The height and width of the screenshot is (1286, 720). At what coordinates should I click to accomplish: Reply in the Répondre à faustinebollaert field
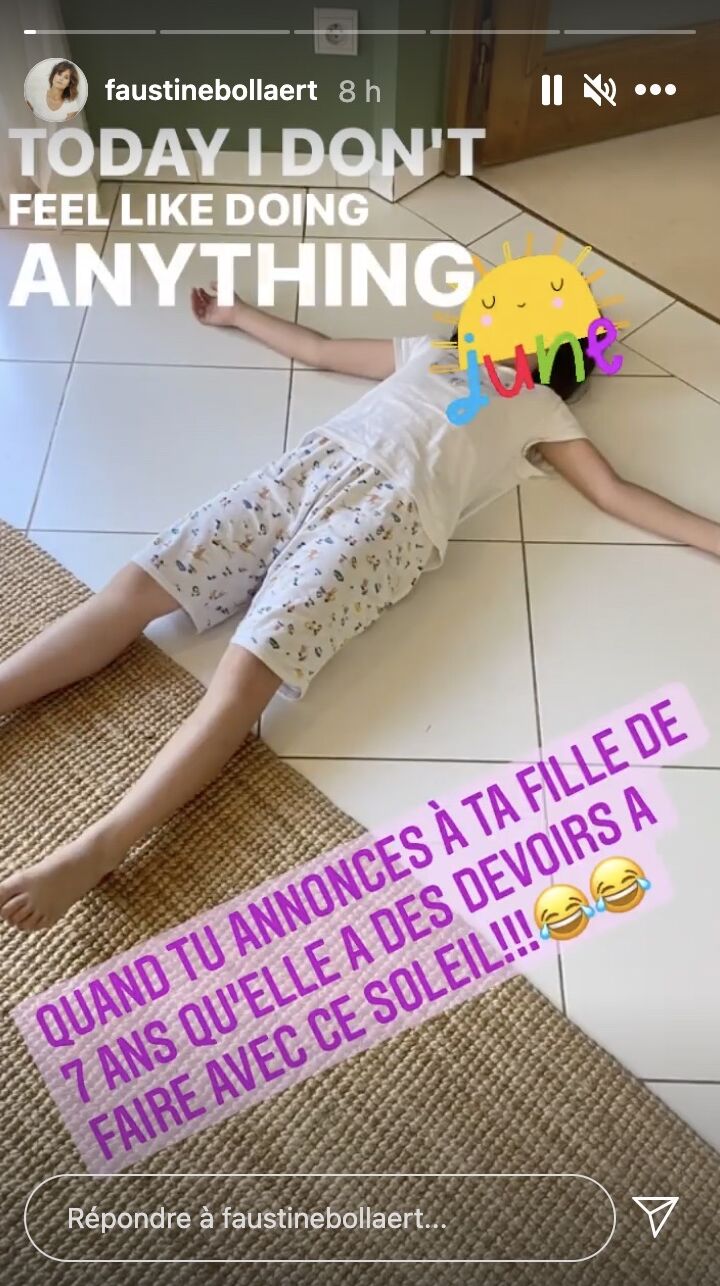pyautogui.click(x=320, y=1218)
